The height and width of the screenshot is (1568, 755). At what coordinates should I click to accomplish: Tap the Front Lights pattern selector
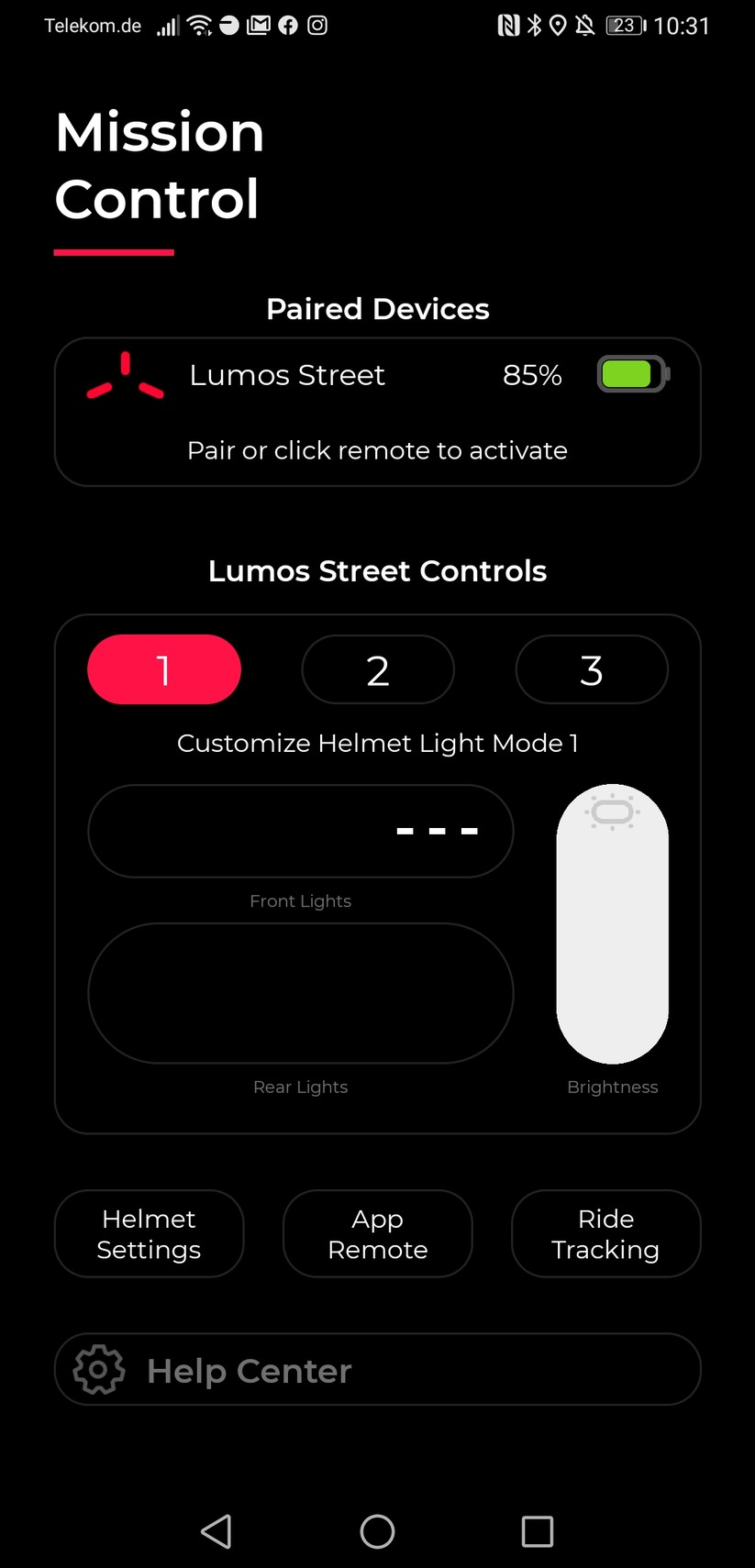pyautogui.click(x=300, y=831)
